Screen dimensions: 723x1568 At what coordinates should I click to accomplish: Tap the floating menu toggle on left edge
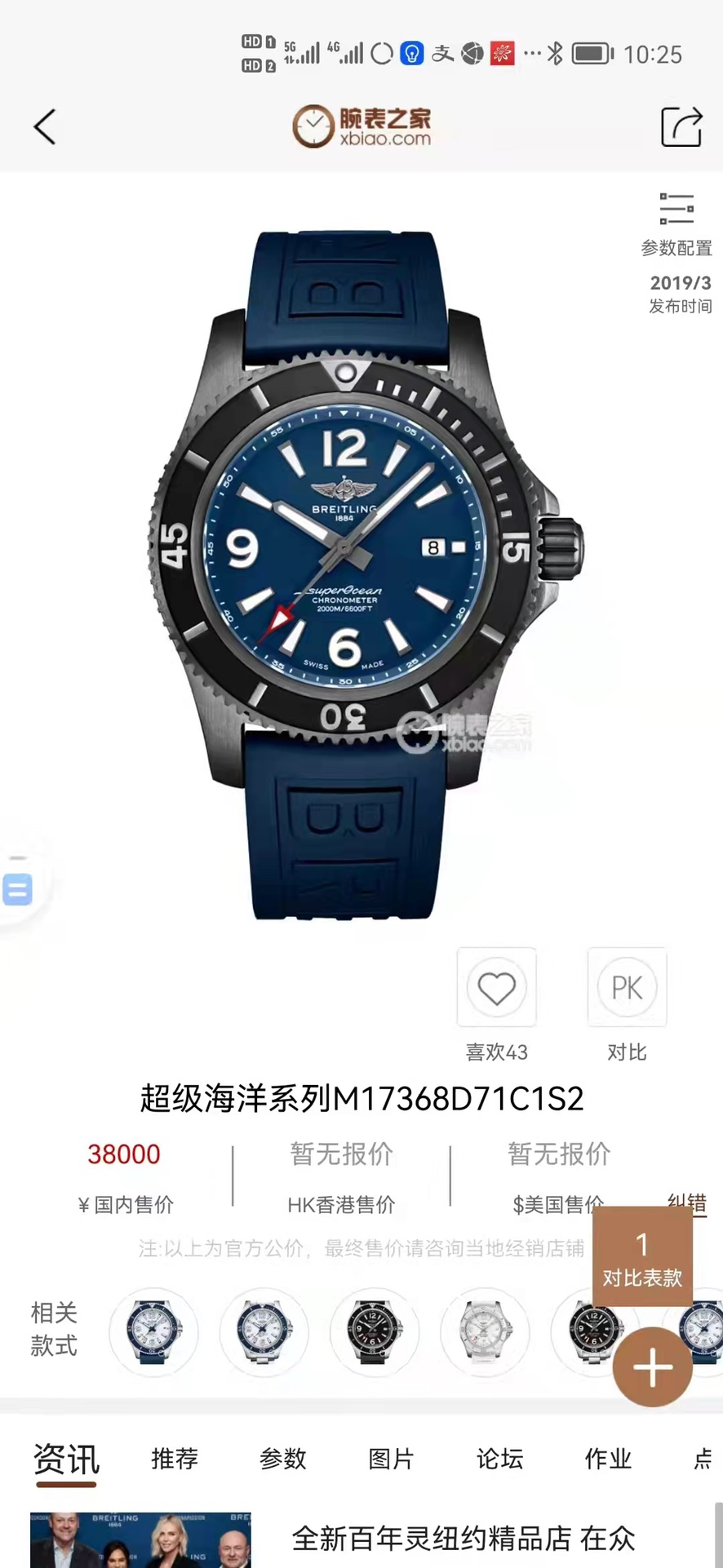(18, 889)
